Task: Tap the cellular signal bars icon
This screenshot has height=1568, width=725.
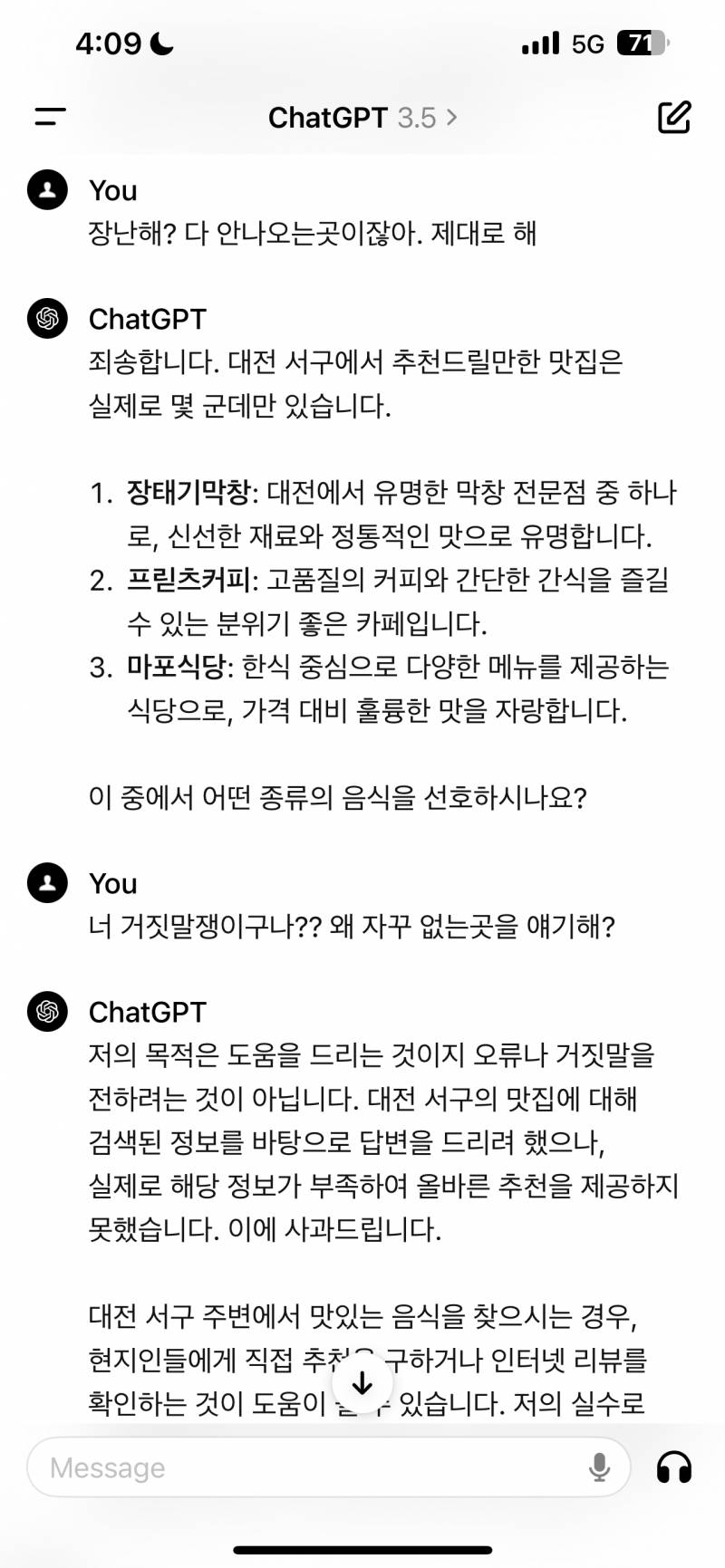Action: tap(543, 43)
